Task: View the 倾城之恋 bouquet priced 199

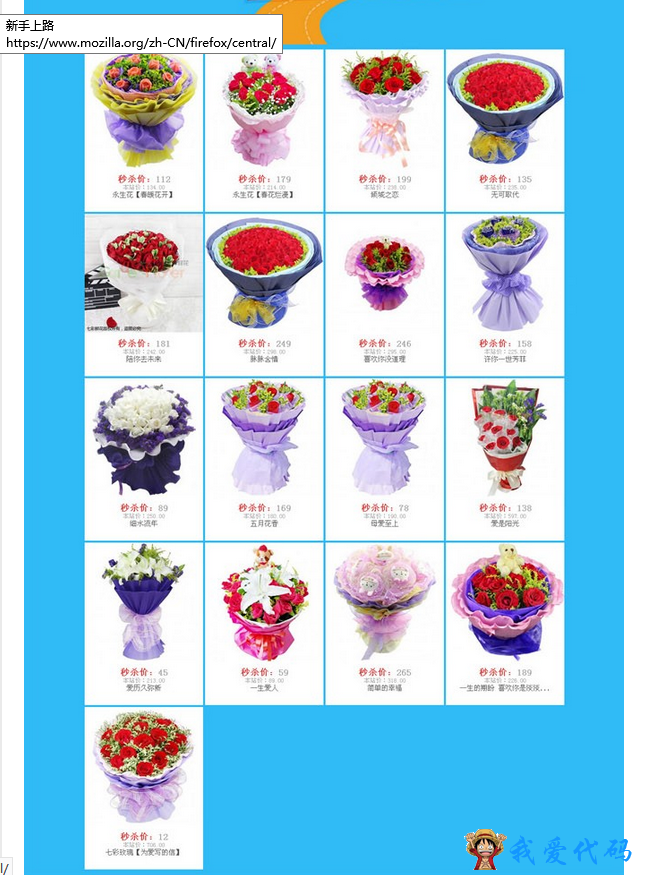Action: (x=384, y=120)
